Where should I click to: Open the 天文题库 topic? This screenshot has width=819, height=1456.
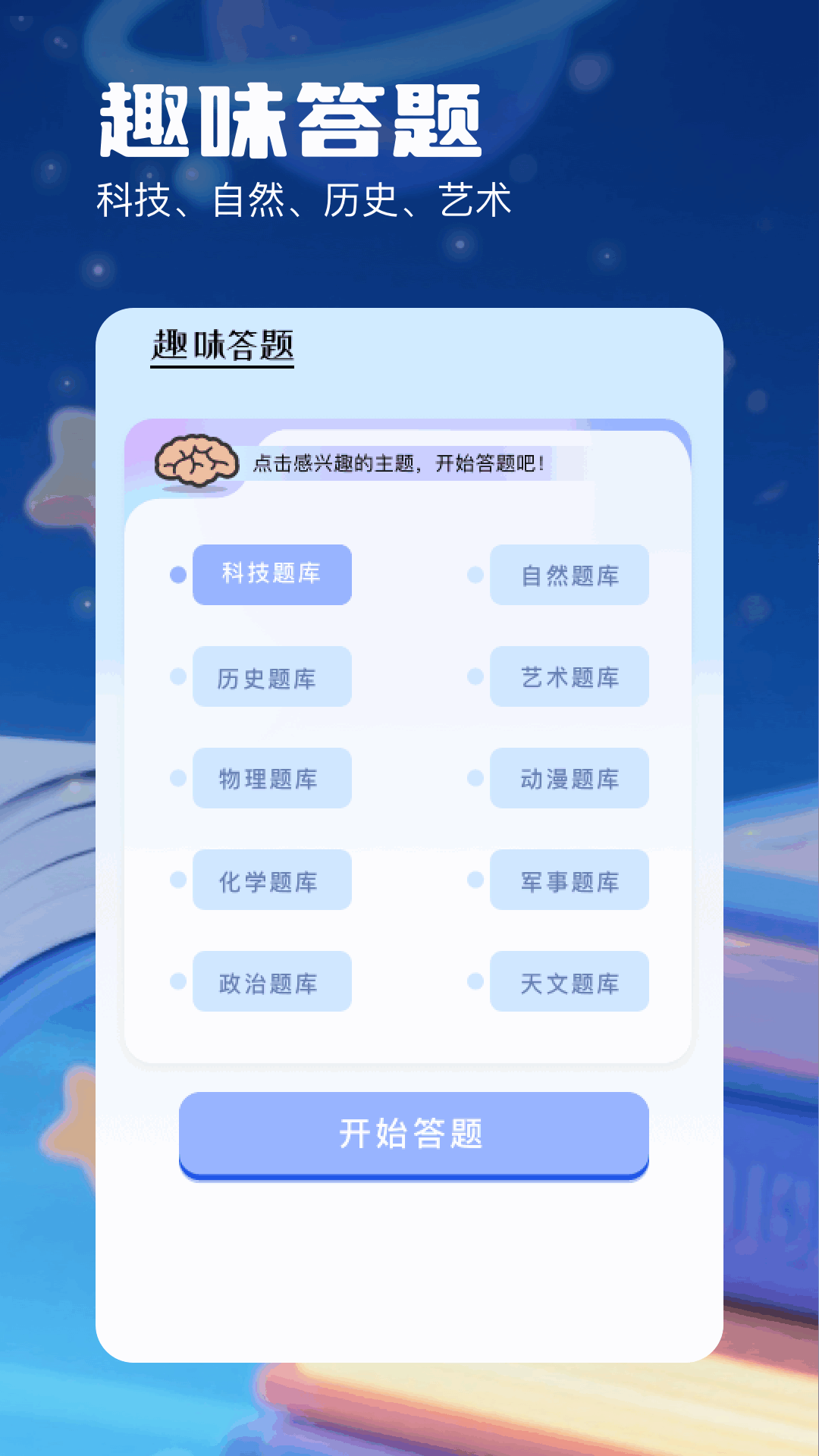tap(569, 981)
